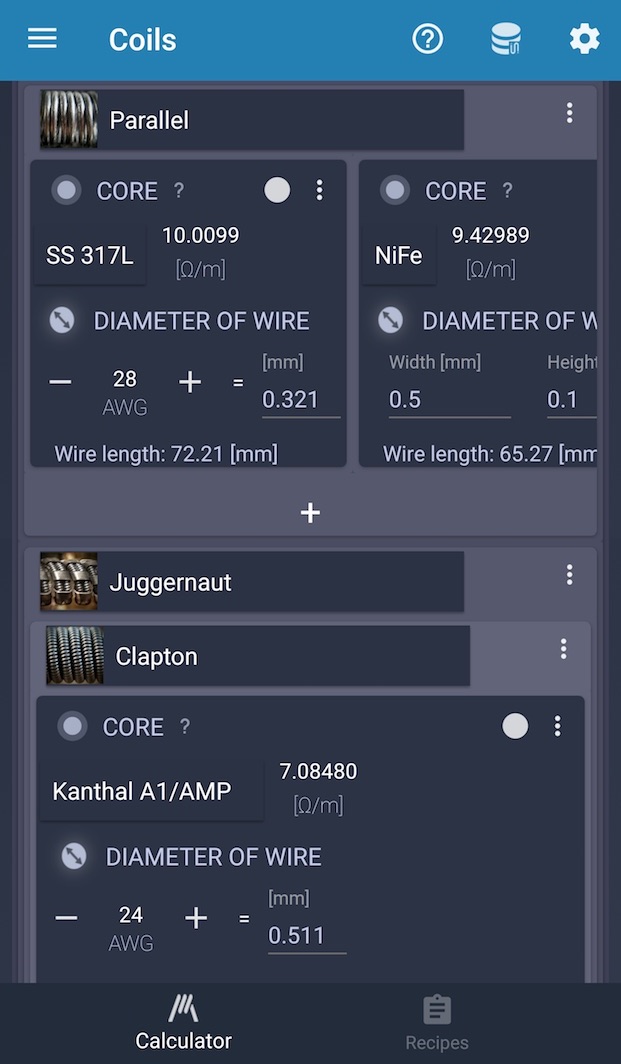This screenshot has width=621, height=1064.
Task: Open the help question mark icon
Action: coord(428,39)
